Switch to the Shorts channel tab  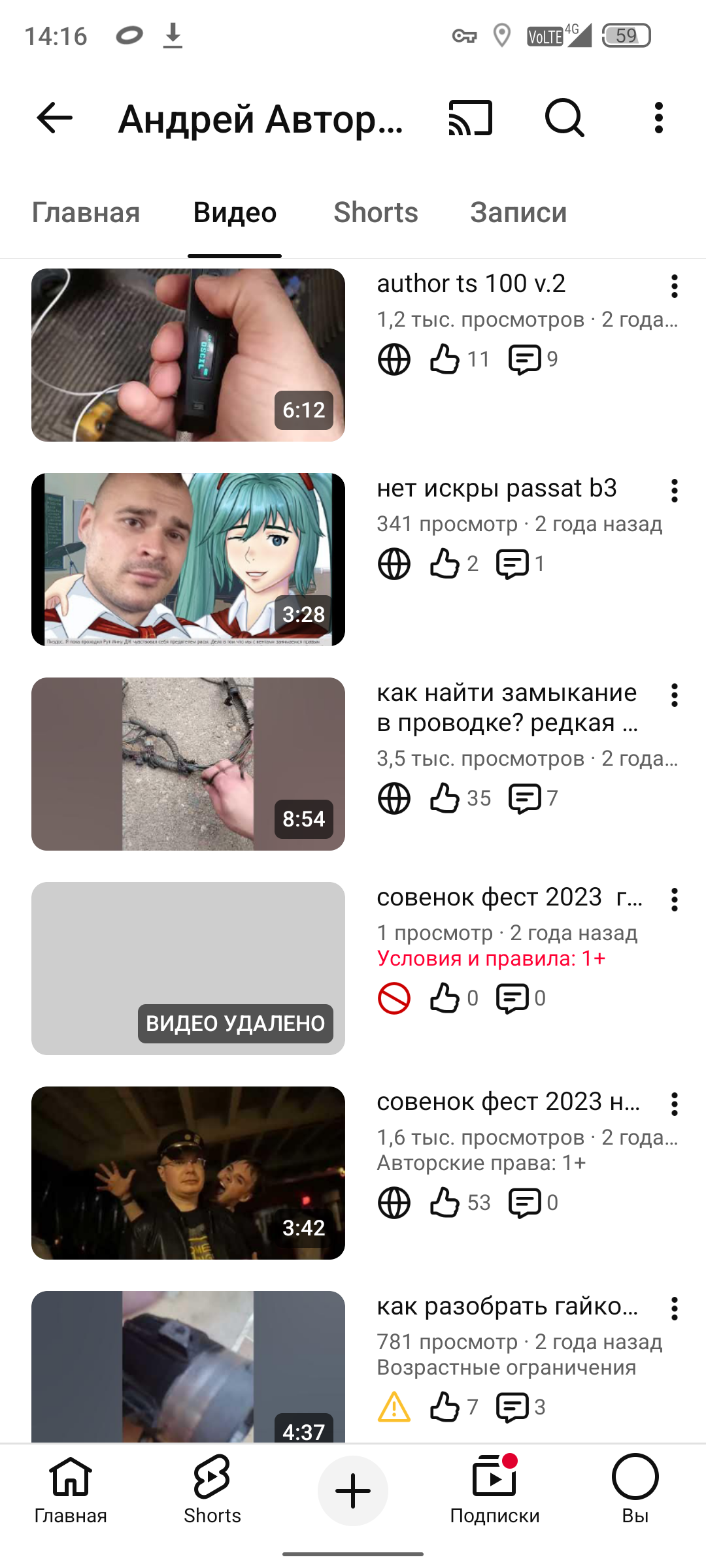click(375, 213)
